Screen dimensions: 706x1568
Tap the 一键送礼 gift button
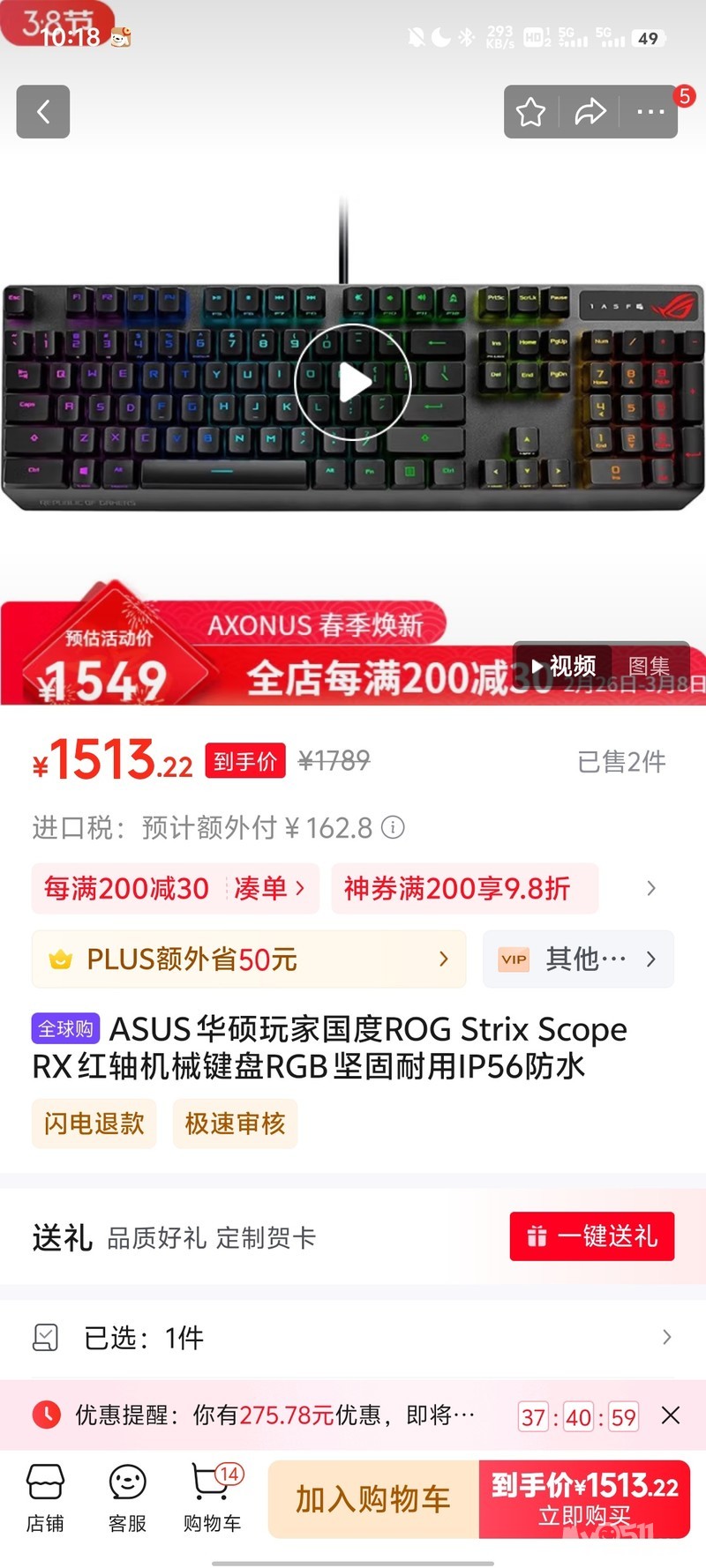[591, 1236]
